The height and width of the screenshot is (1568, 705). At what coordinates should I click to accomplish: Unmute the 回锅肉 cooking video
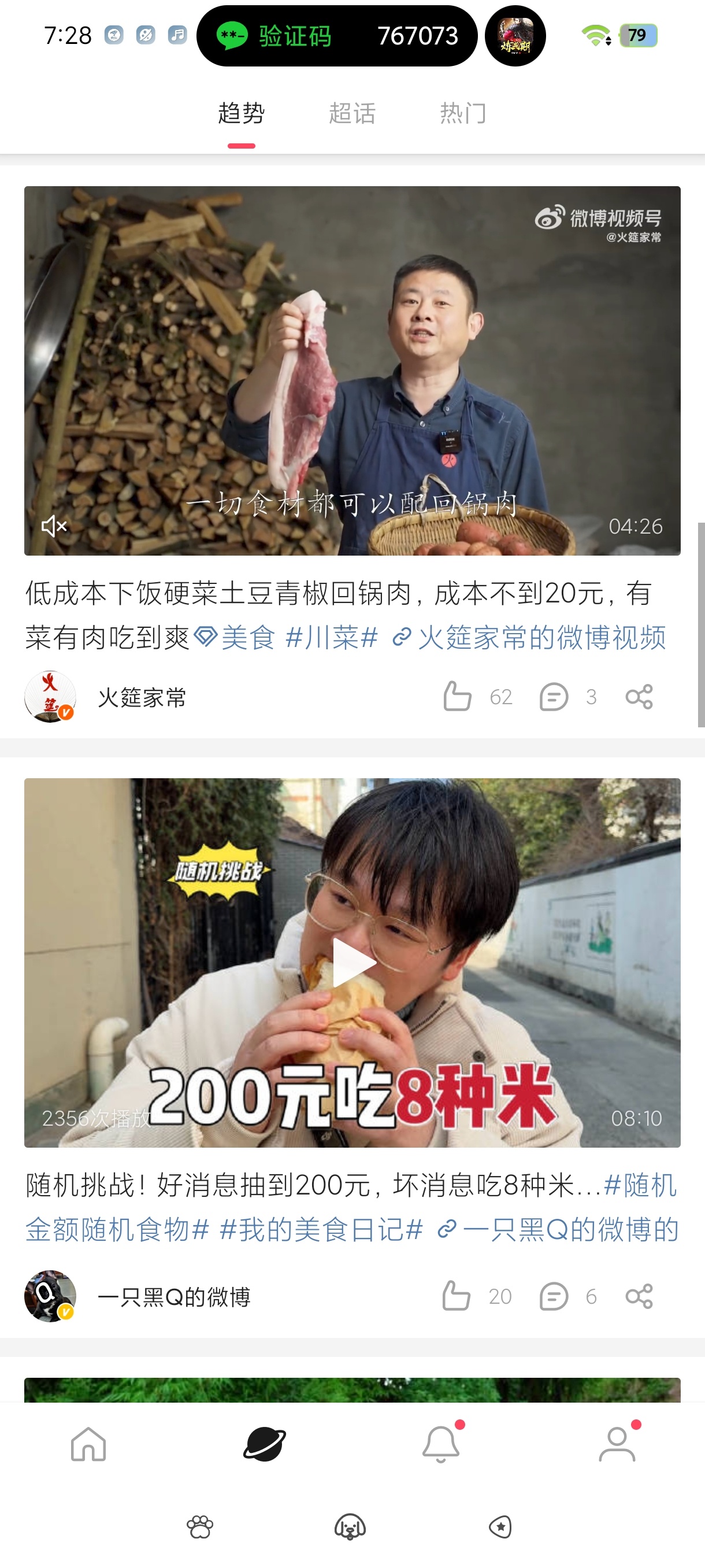coord(54,526)
